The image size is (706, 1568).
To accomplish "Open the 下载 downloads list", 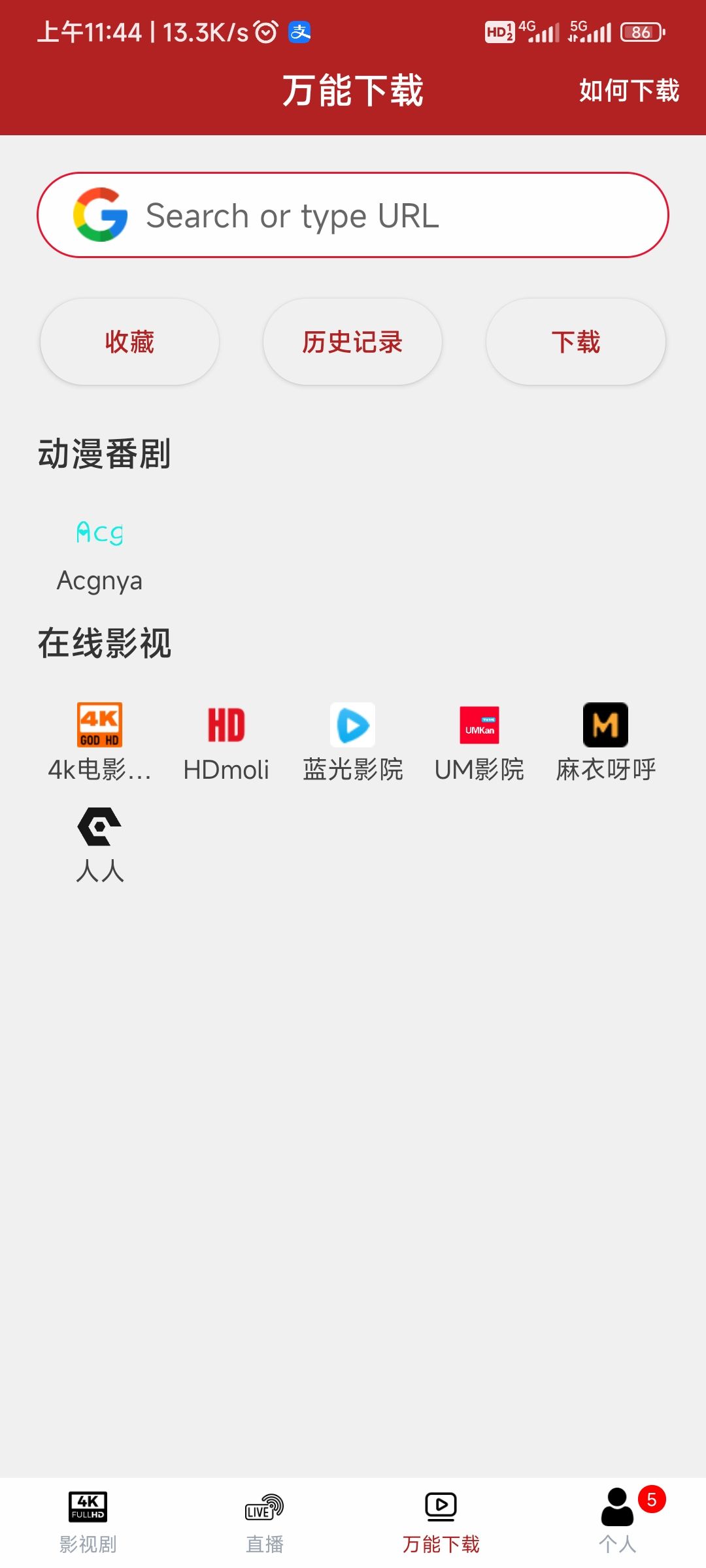I will pos(576,342).
